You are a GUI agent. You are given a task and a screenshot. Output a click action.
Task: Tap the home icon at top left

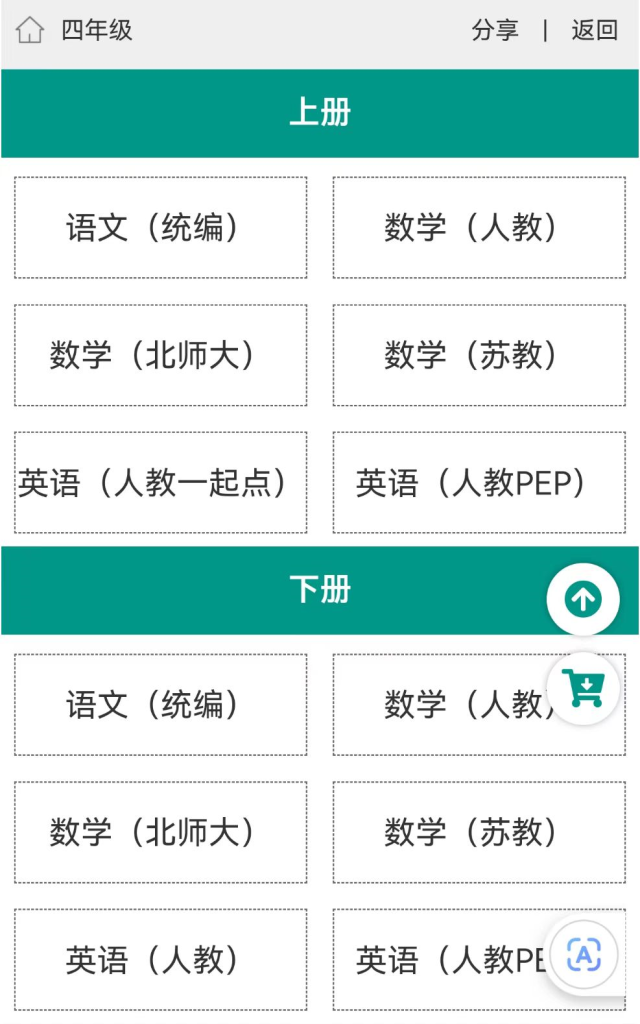click(x=30, y=30)
